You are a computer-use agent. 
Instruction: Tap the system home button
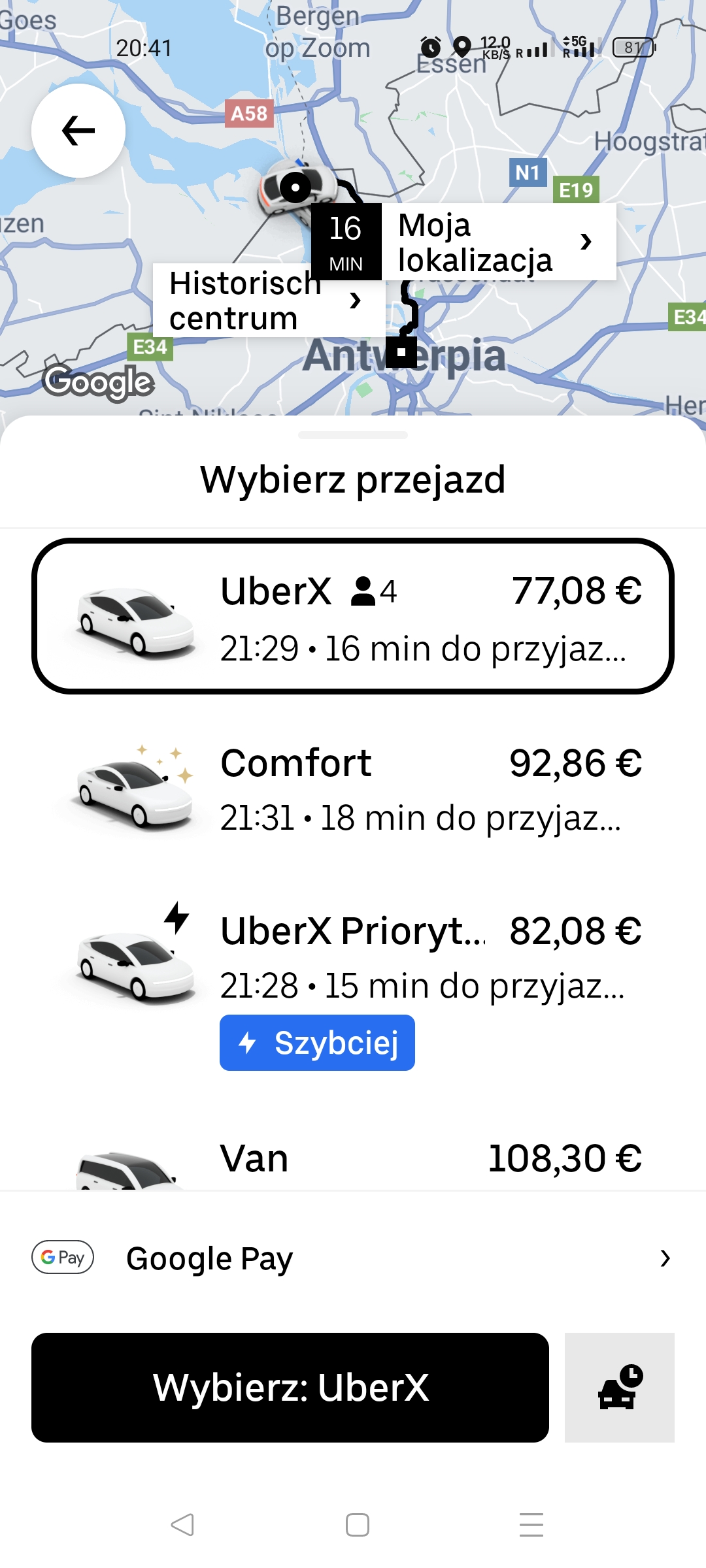(x=358, y=1525)
